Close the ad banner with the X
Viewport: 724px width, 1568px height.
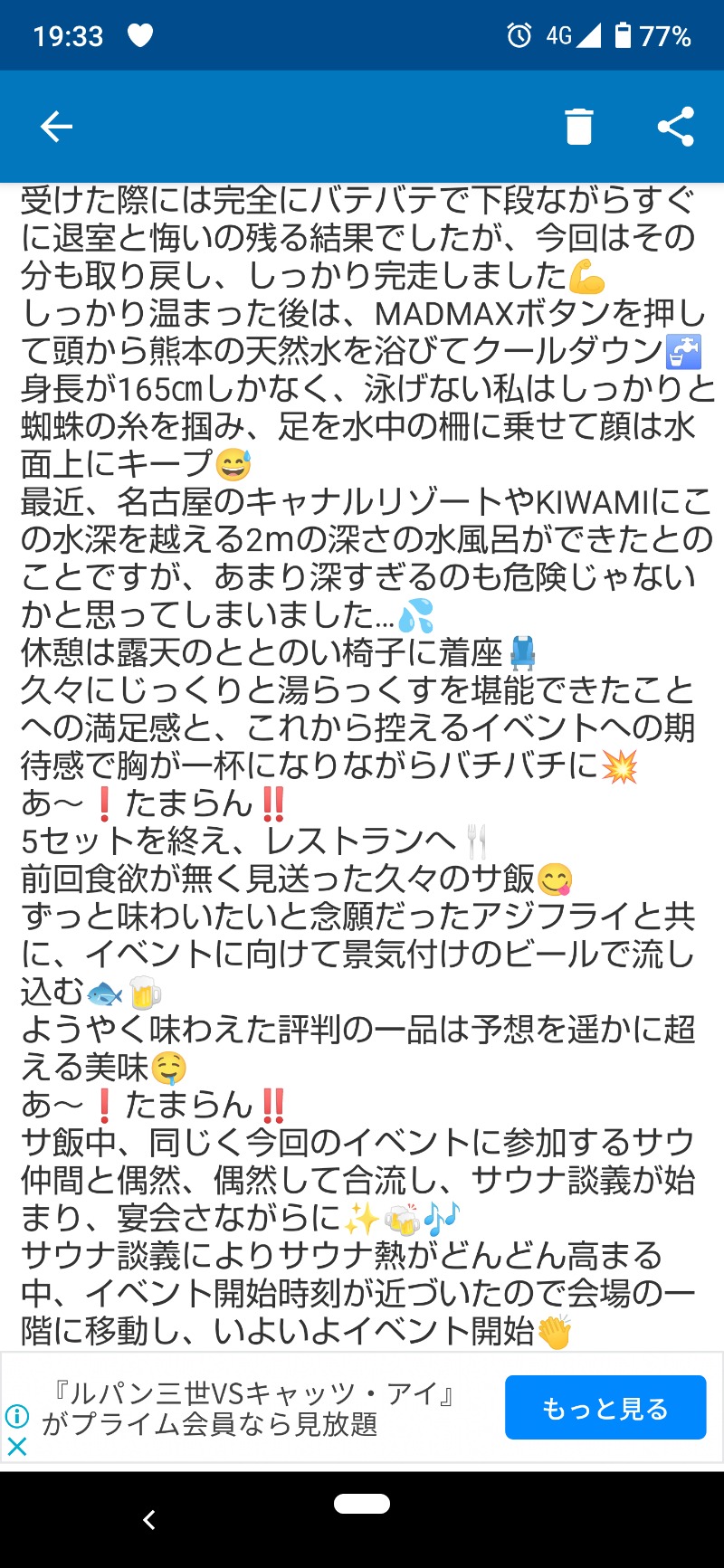pyautogui.click(x=16, y=1447)
